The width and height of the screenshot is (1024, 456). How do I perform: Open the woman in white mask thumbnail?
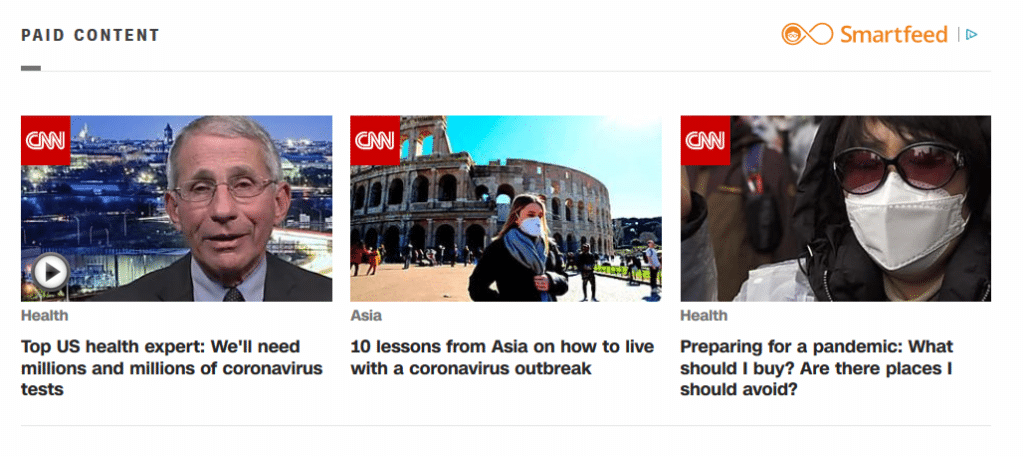click(x=835, y=208)
